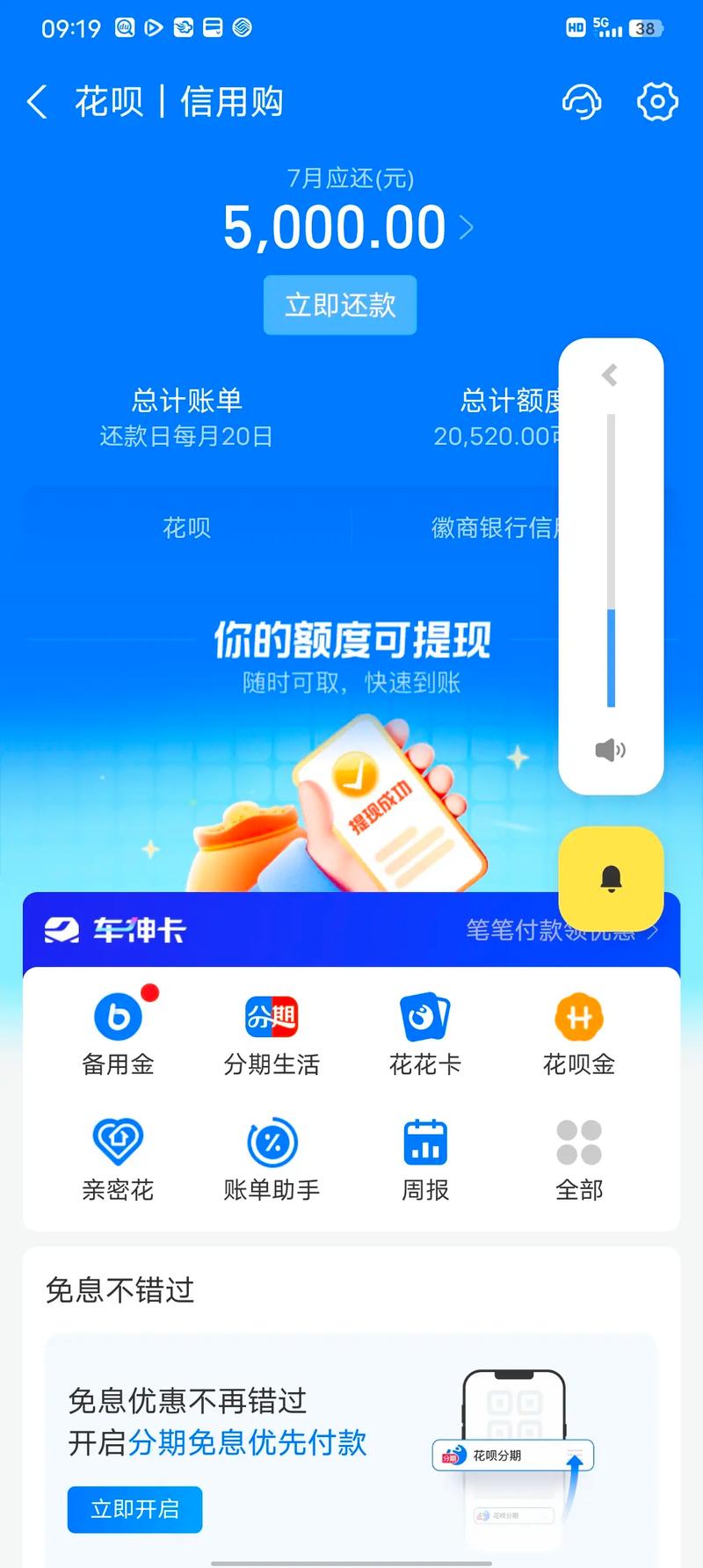This screenshot has width=703, height=1568.
Task: Mute the volume via speaker icon
Action: (610, 750)
